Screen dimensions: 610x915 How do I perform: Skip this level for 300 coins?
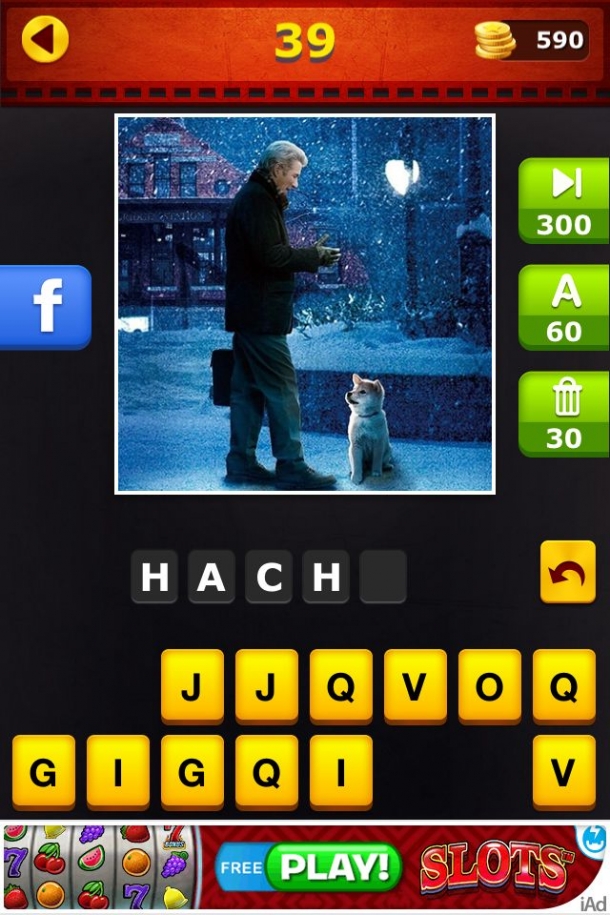(564, 201)
